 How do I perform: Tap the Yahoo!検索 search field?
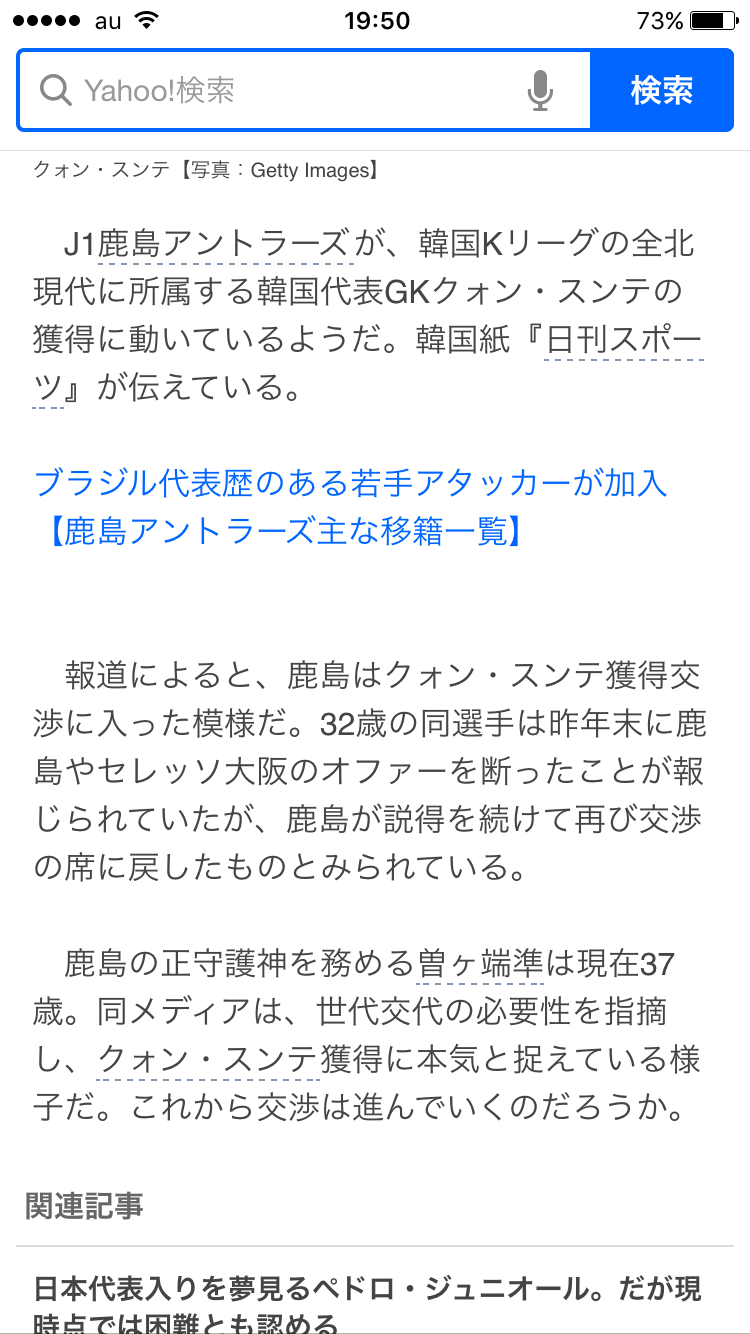click(290, 91)
